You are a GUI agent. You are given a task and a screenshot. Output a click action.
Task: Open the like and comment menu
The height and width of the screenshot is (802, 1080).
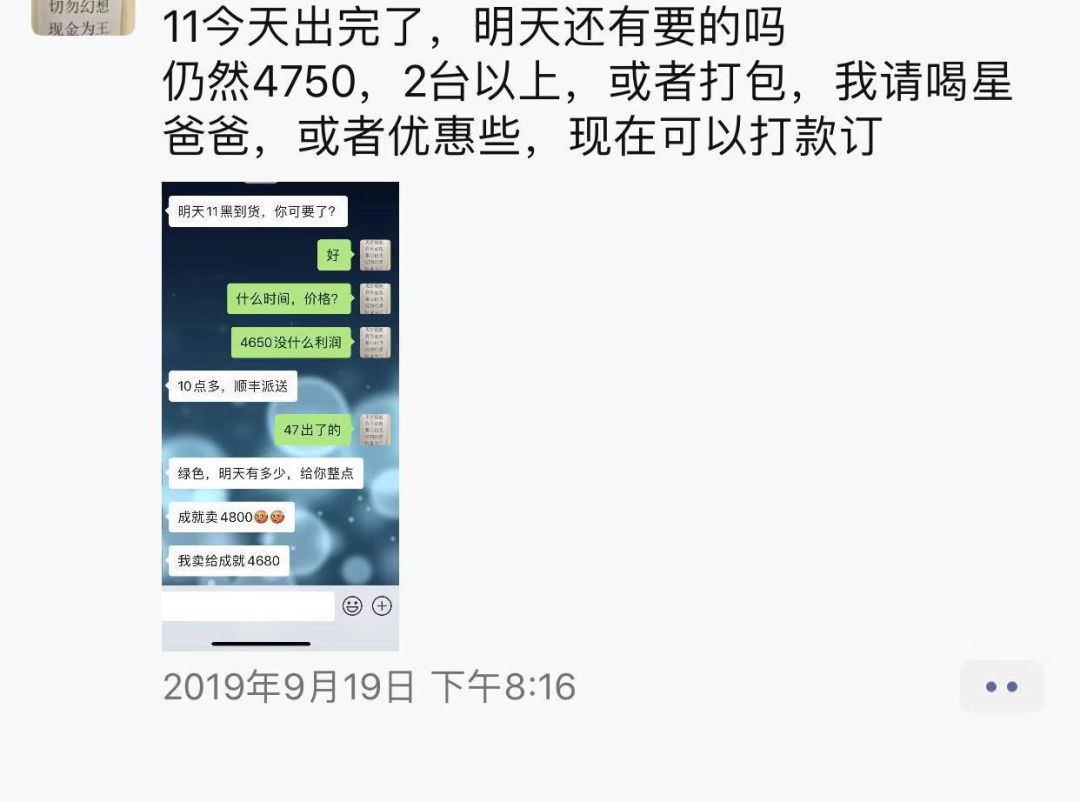pos(1001,687)
